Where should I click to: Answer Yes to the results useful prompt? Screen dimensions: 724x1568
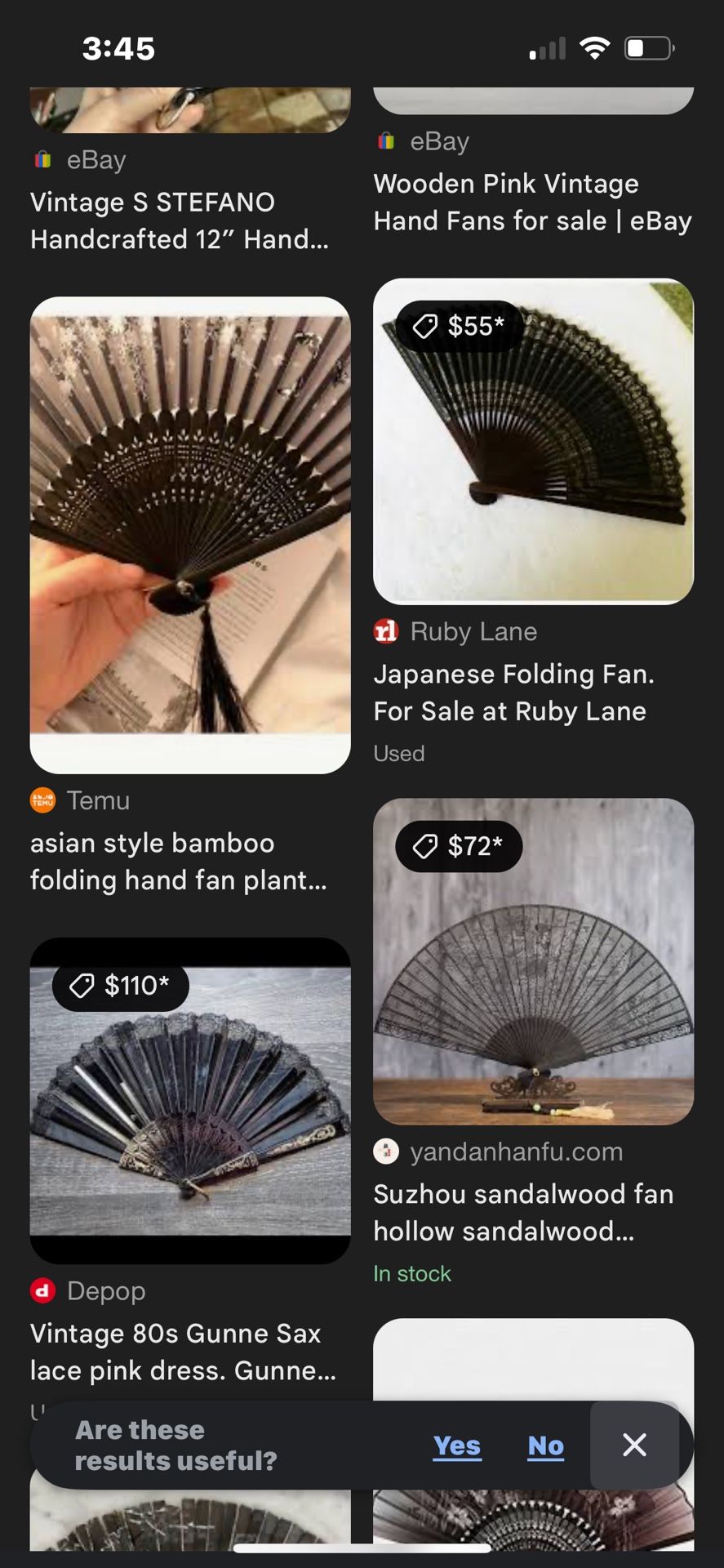pos(457,1445)
